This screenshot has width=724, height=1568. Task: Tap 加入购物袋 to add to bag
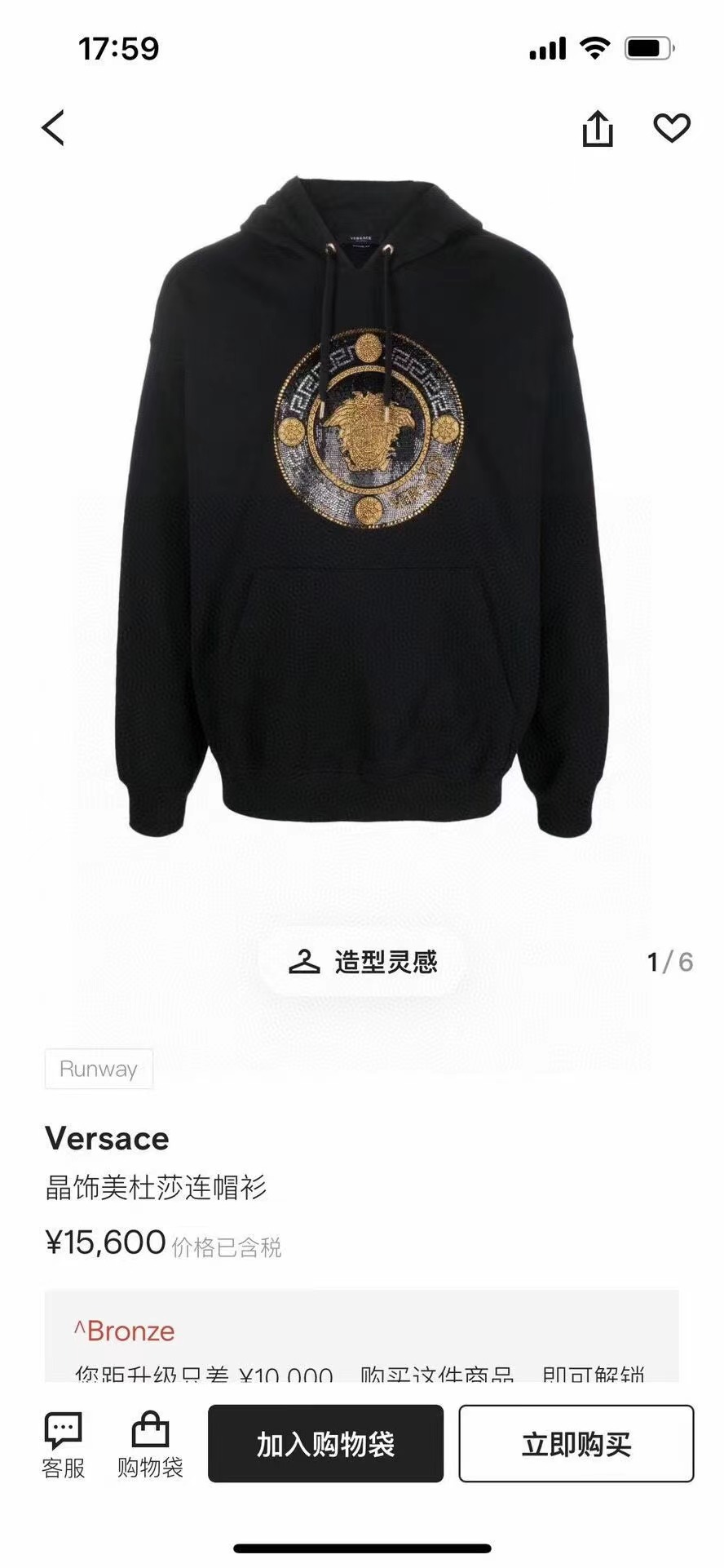coord(325,1443)
